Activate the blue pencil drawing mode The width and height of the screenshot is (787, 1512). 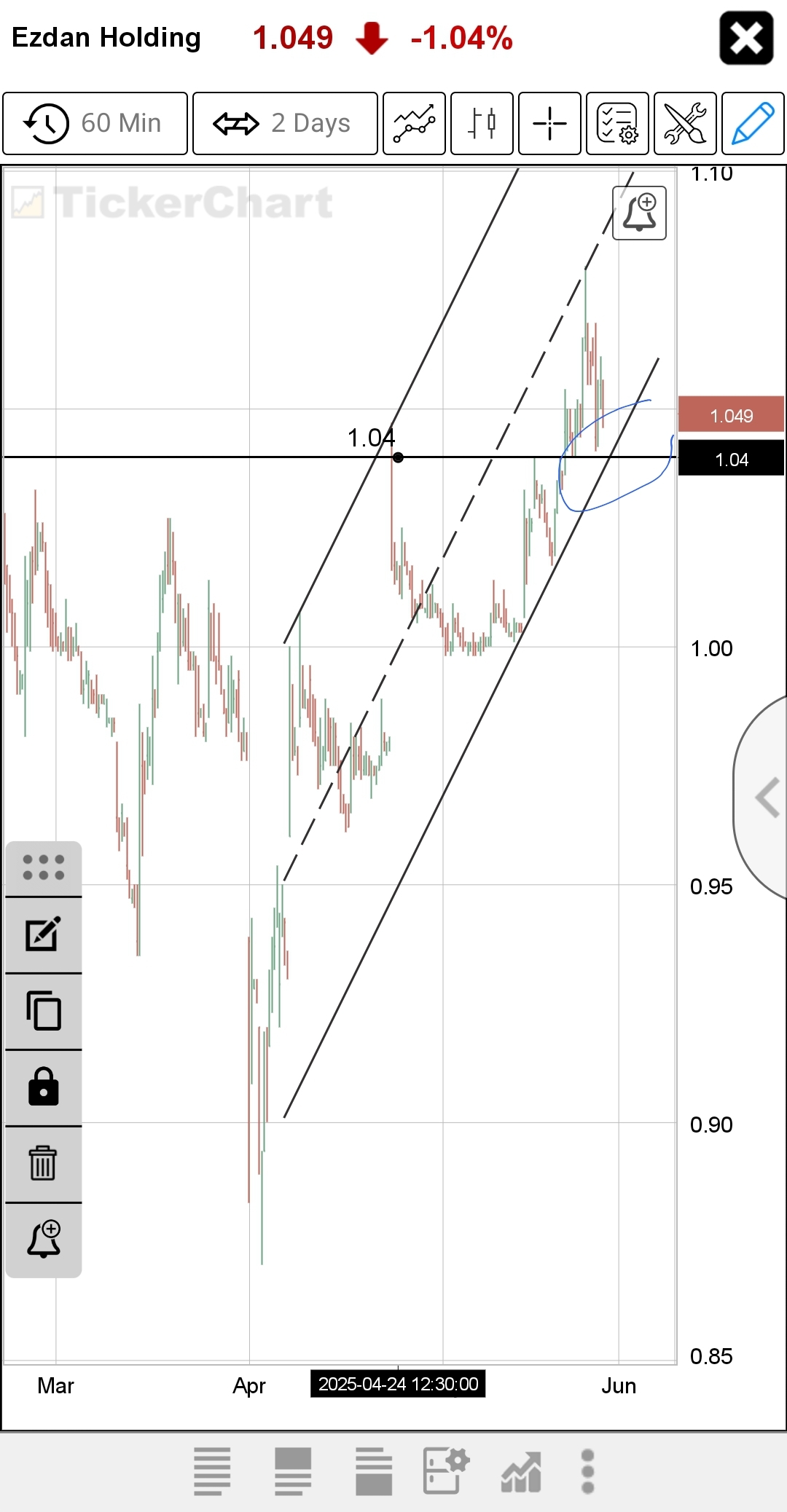[753, 123]
